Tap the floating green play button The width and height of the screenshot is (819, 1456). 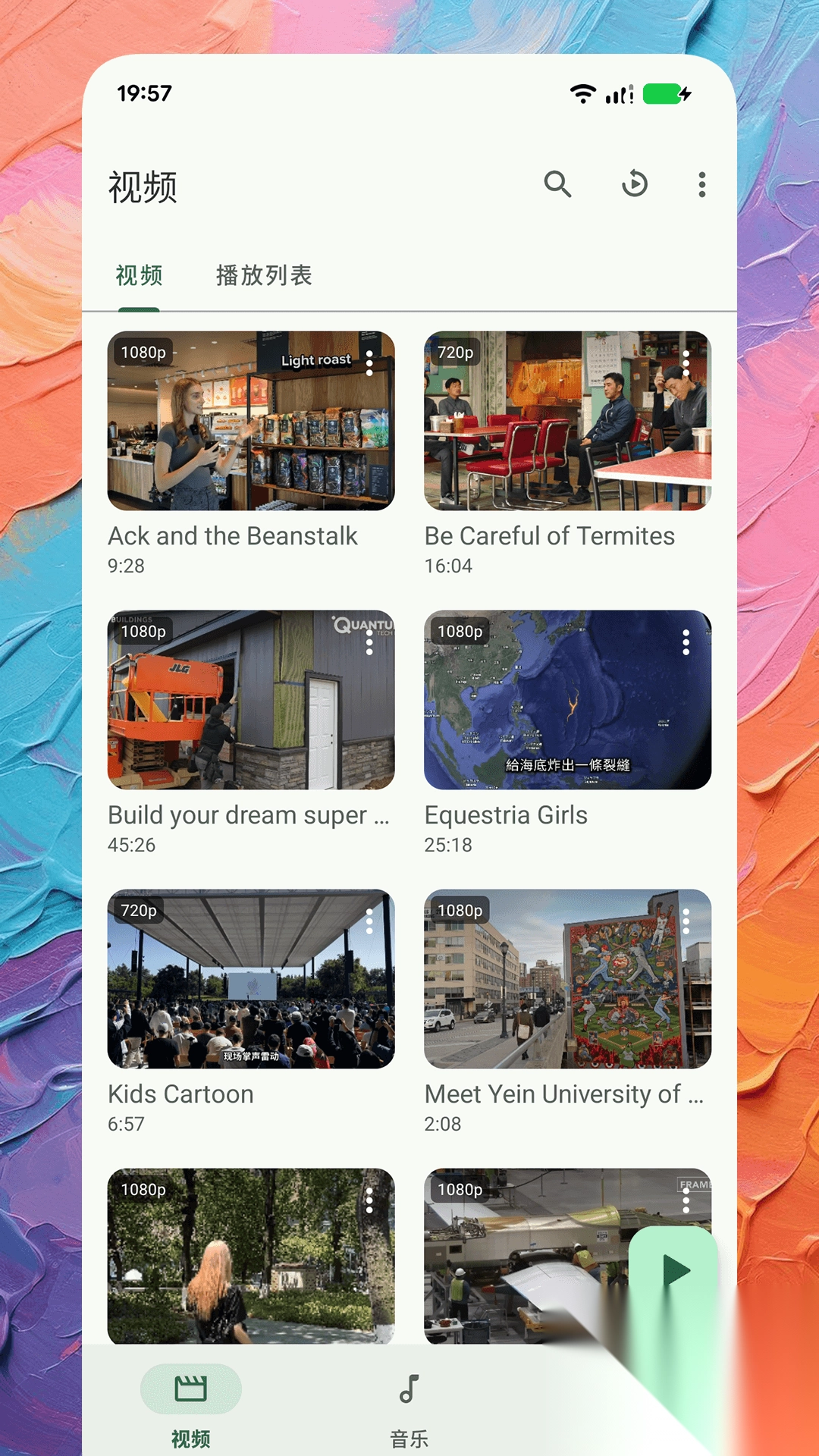coord(673,1271)
